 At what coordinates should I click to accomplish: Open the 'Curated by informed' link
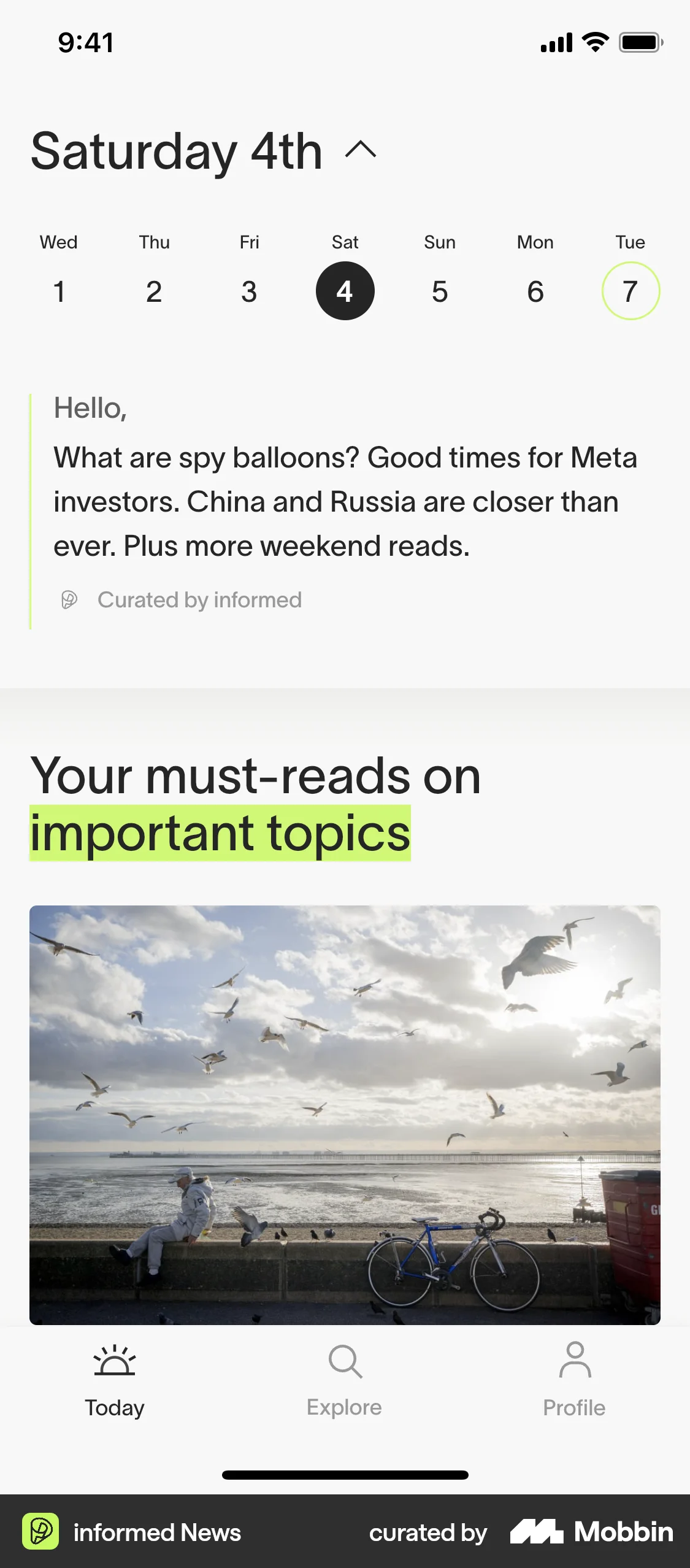pyautogui.click(x=199, y=599)
